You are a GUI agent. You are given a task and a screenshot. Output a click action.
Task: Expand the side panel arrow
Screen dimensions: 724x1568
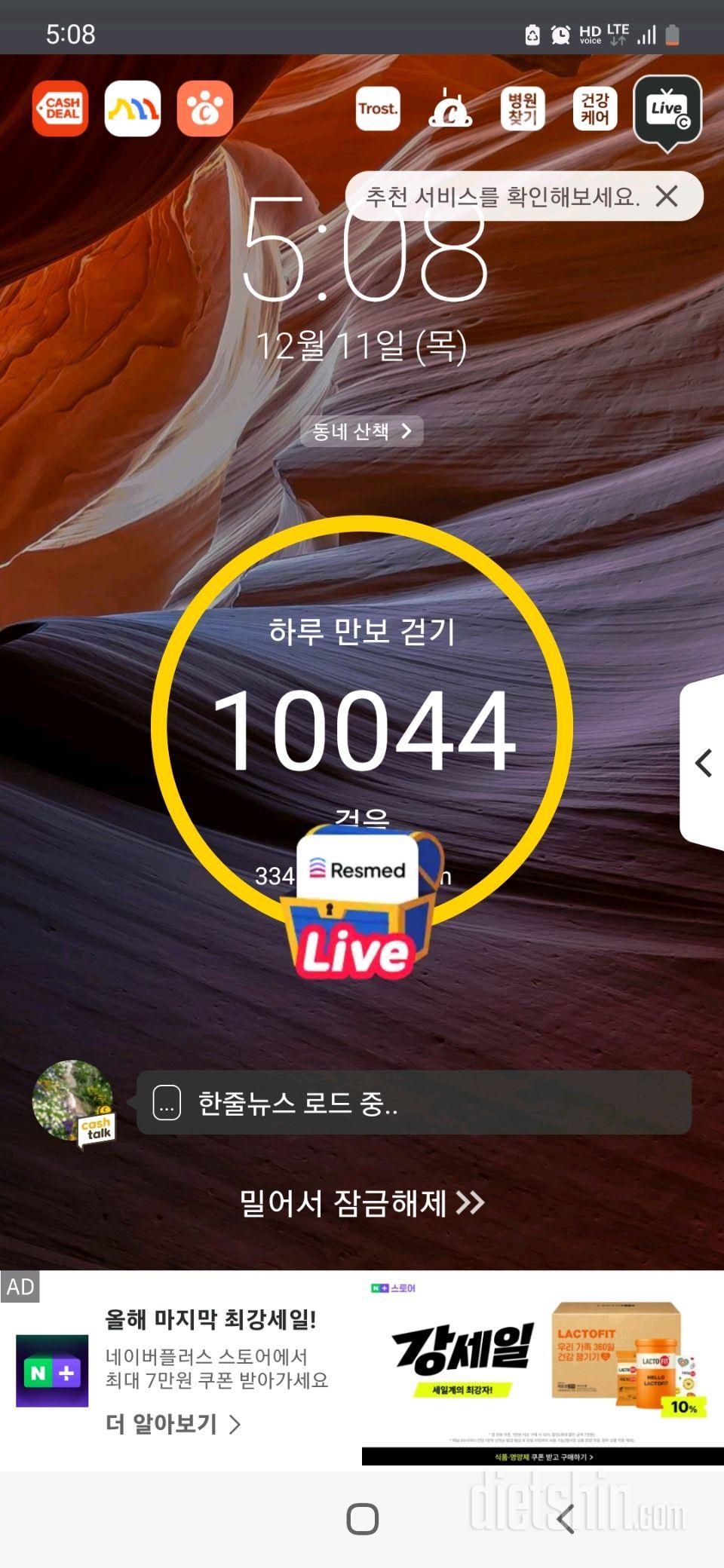pyautogui.click(x=703, y=763)
